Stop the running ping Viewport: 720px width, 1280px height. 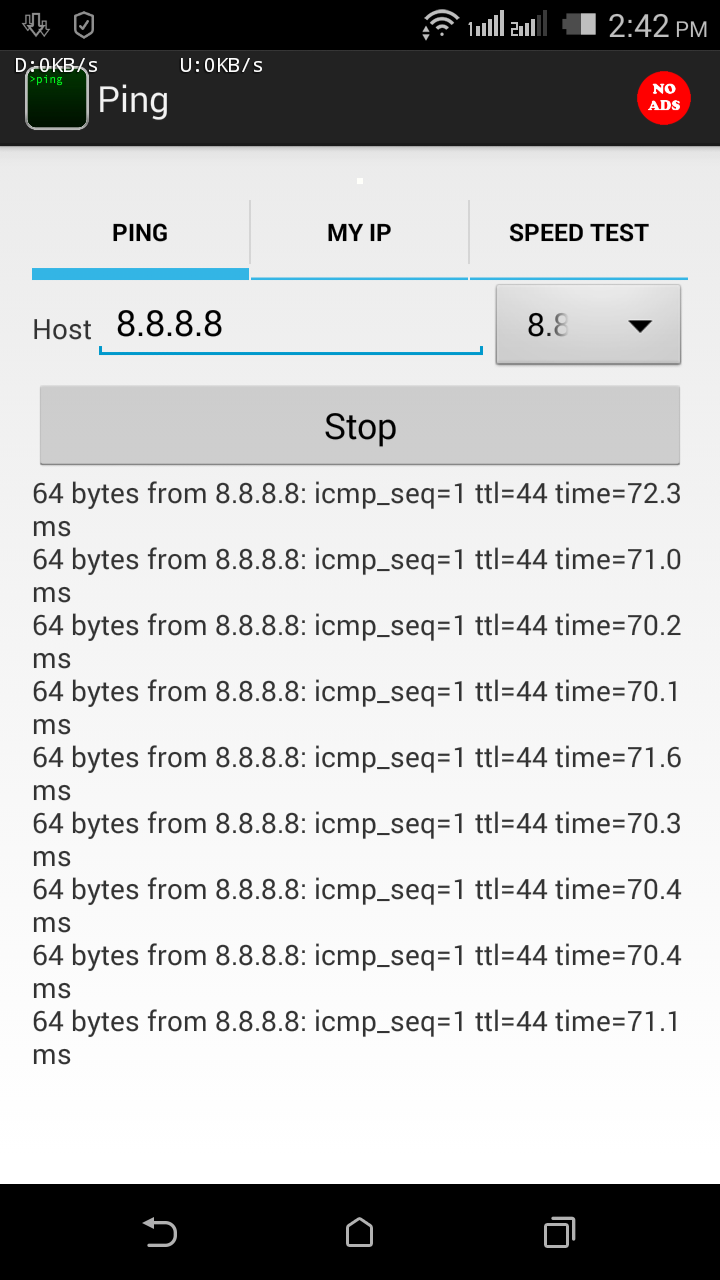360,427
